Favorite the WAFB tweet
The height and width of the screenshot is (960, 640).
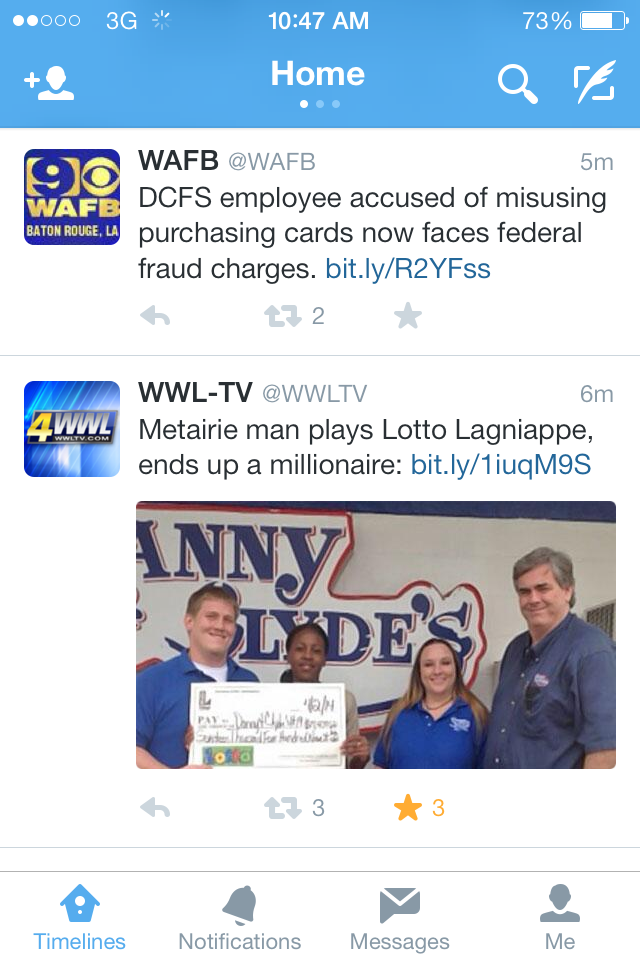(x=407, y=317)
